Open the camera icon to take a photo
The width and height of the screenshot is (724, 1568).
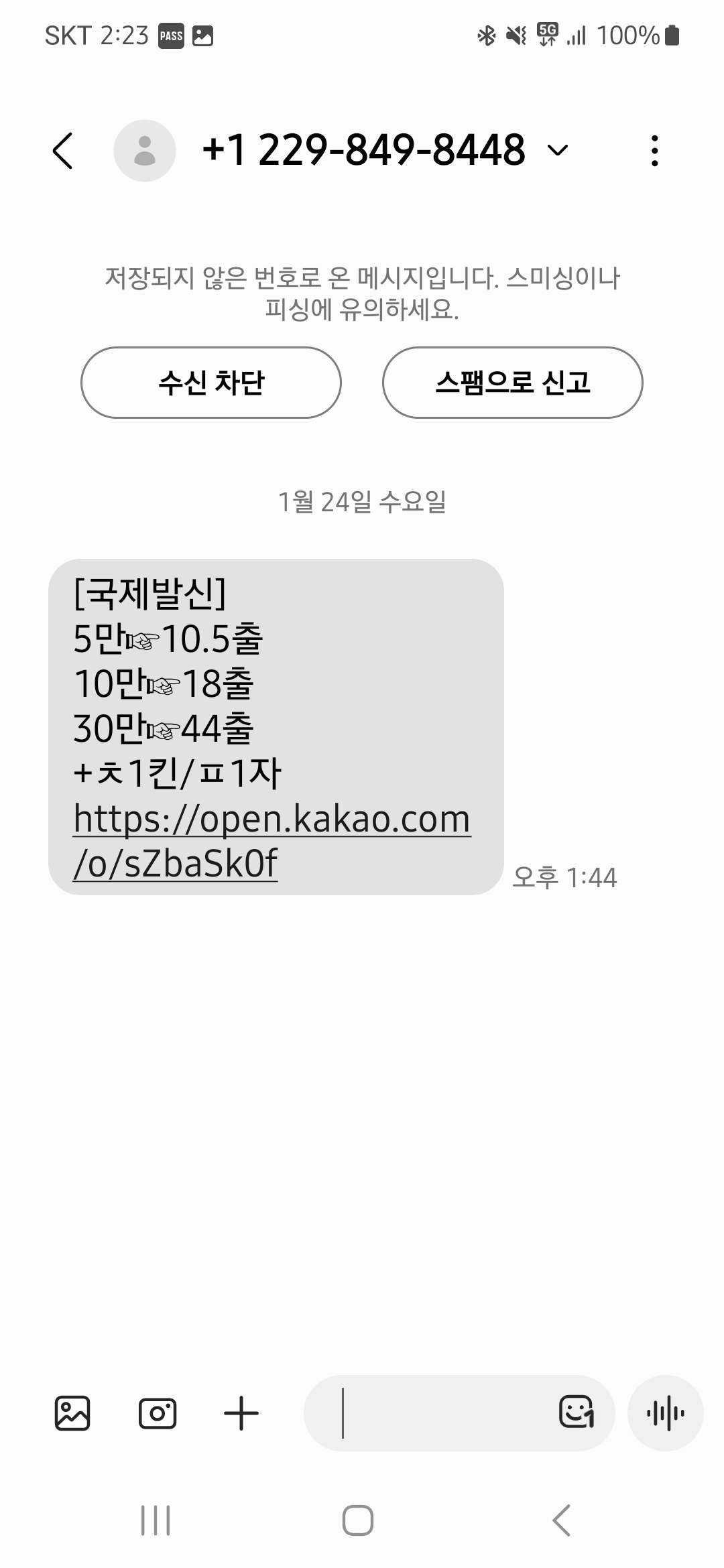[x=157, y=1414]
